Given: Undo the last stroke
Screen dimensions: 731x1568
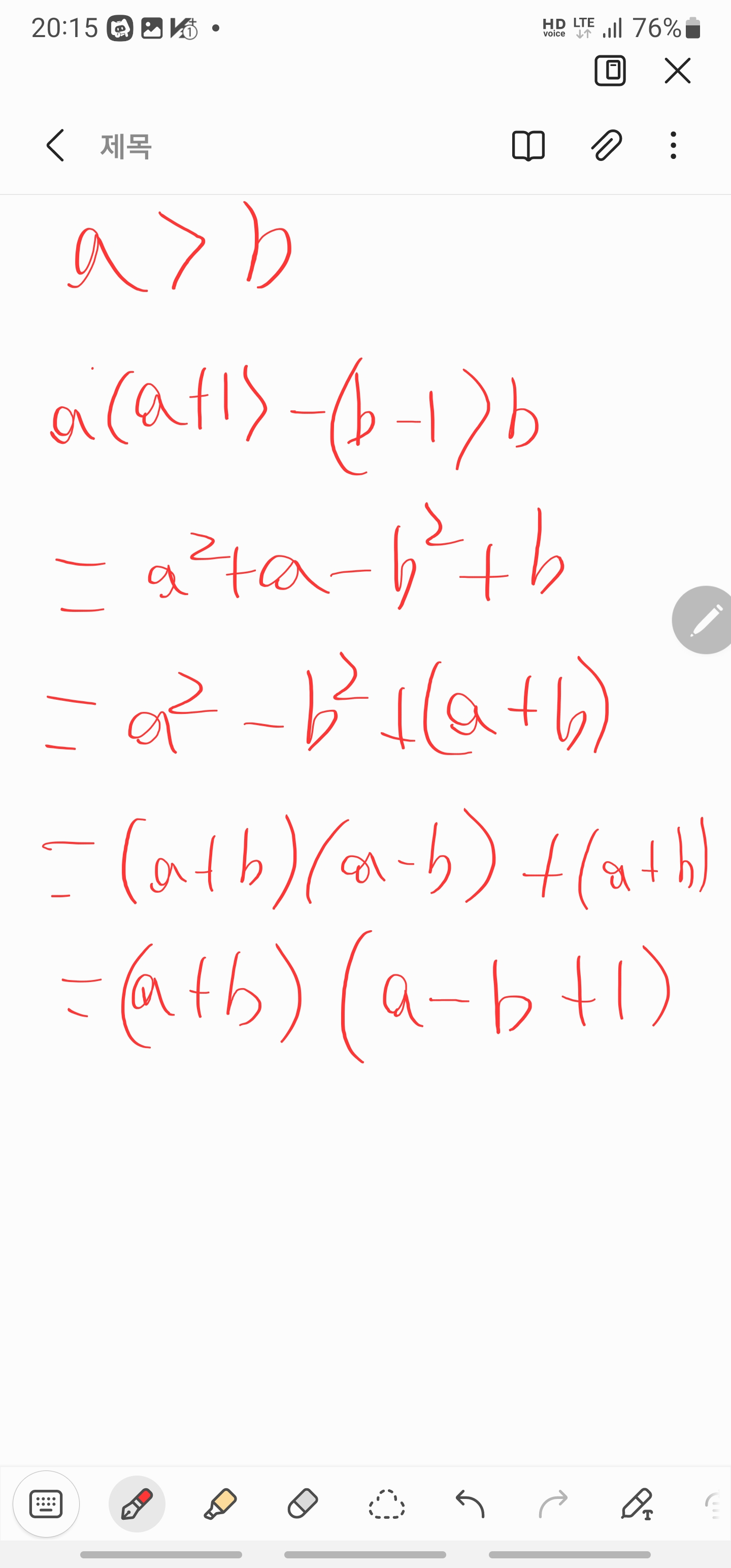Looking at the screenshot, I should [x=470, y=1504].
